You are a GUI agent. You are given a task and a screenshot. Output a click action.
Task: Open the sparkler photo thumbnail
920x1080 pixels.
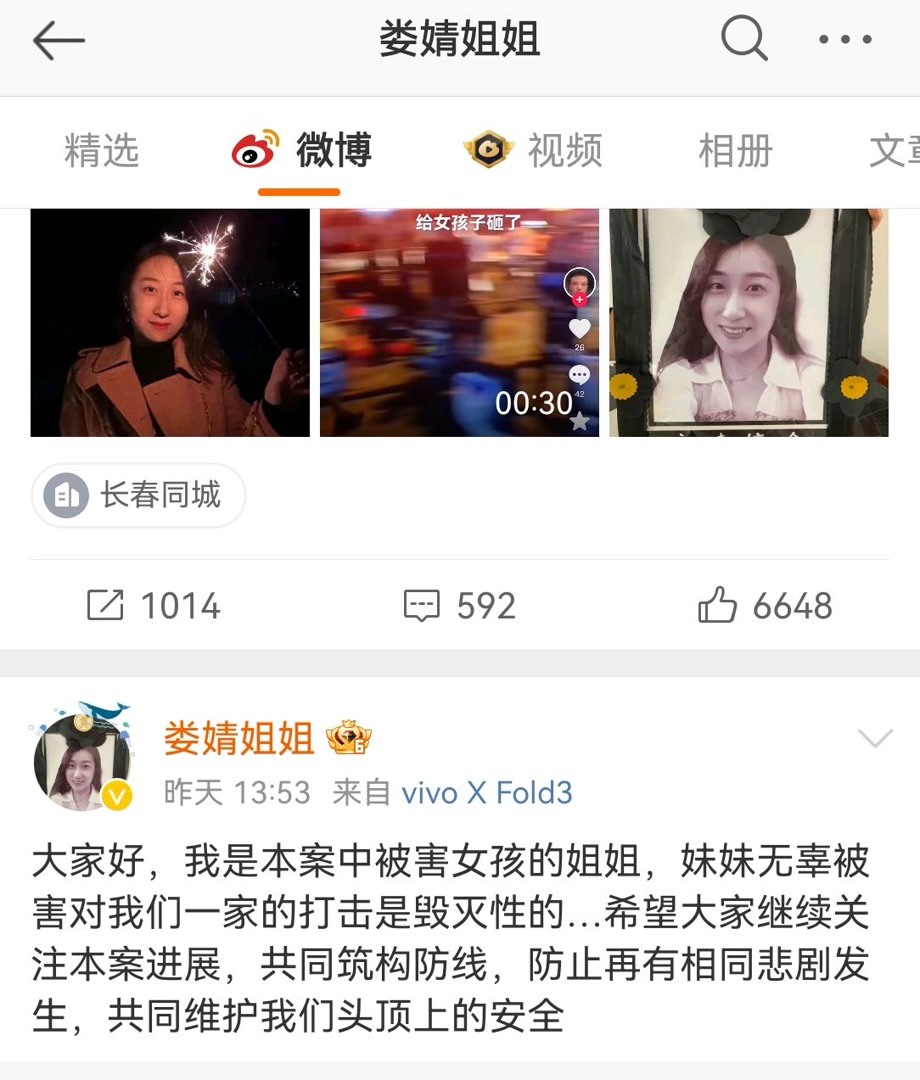pyautogui.click(x=170, y=322)
